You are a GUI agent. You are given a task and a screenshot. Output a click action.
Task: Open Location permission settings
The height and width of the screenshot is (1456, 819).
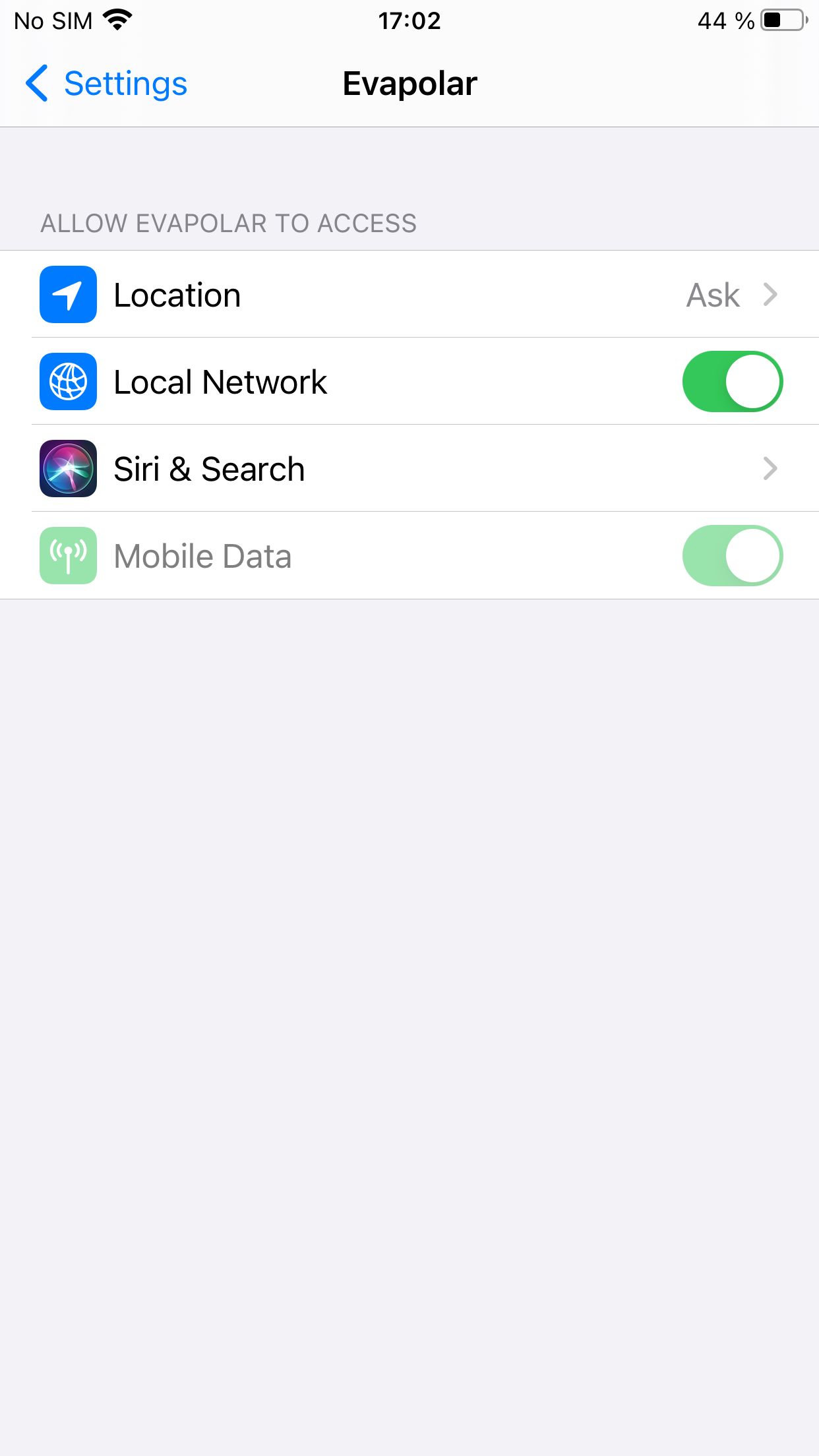409,294
